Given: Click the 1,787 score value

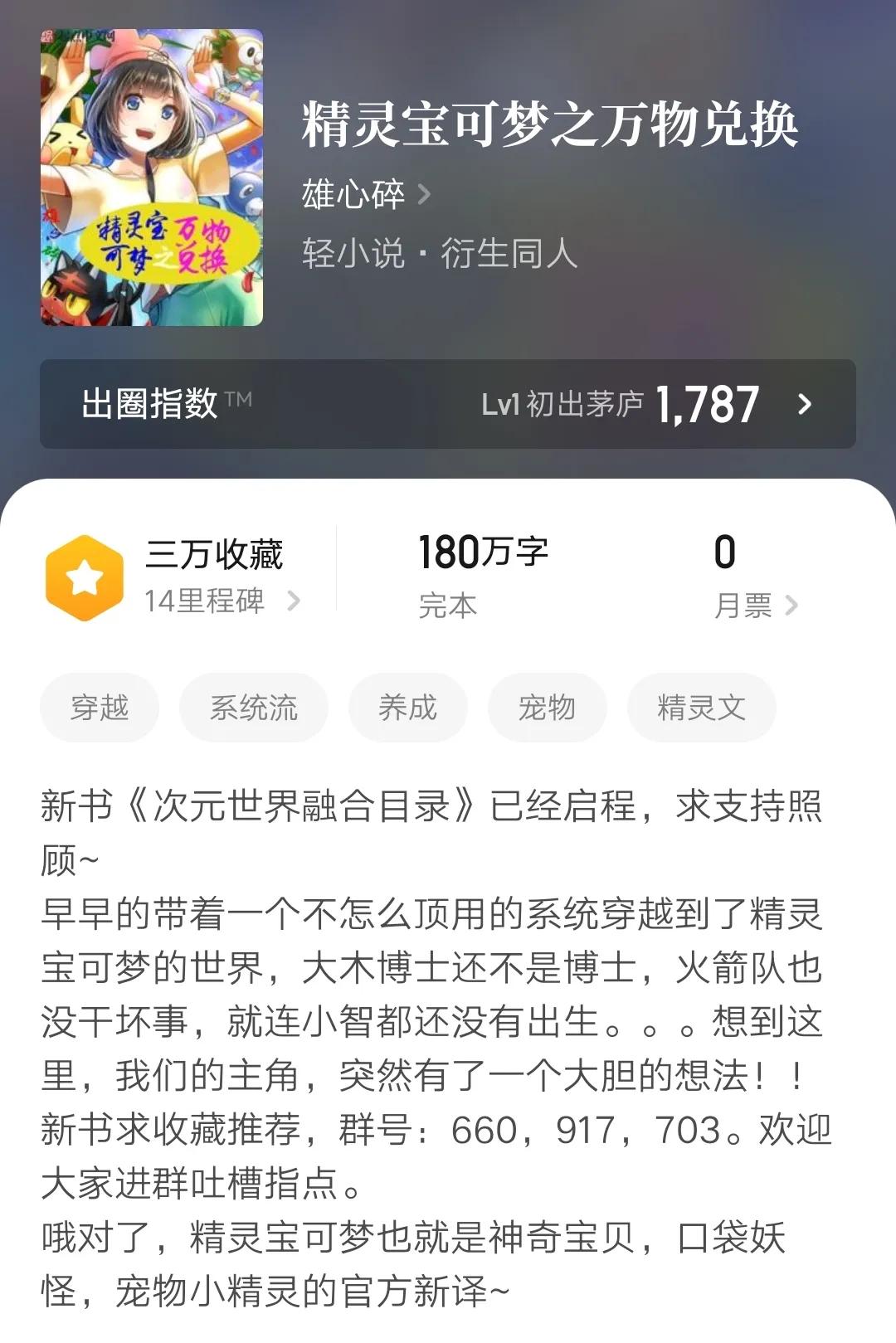Looking at the screenshot, I should click(x=707, y=404).
